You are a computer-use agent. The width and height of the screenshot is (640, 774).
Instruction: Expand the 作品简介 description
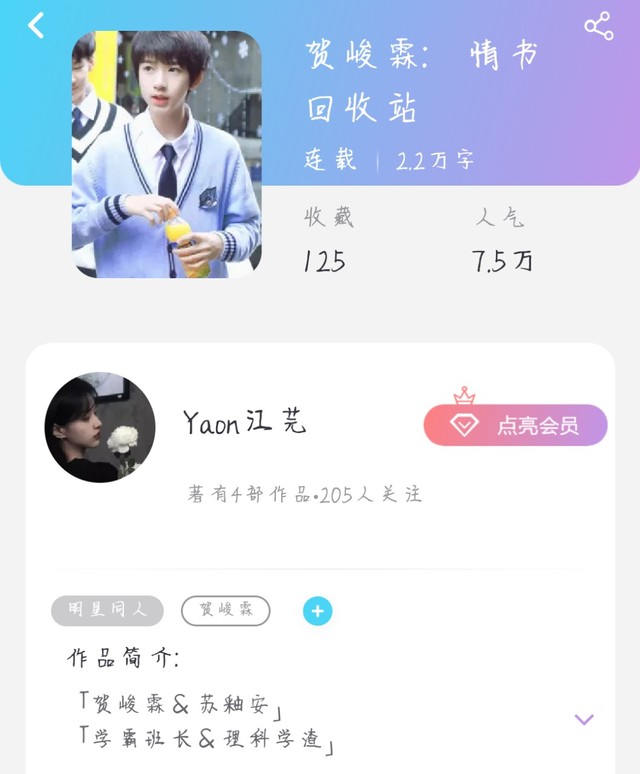(584, 719)
